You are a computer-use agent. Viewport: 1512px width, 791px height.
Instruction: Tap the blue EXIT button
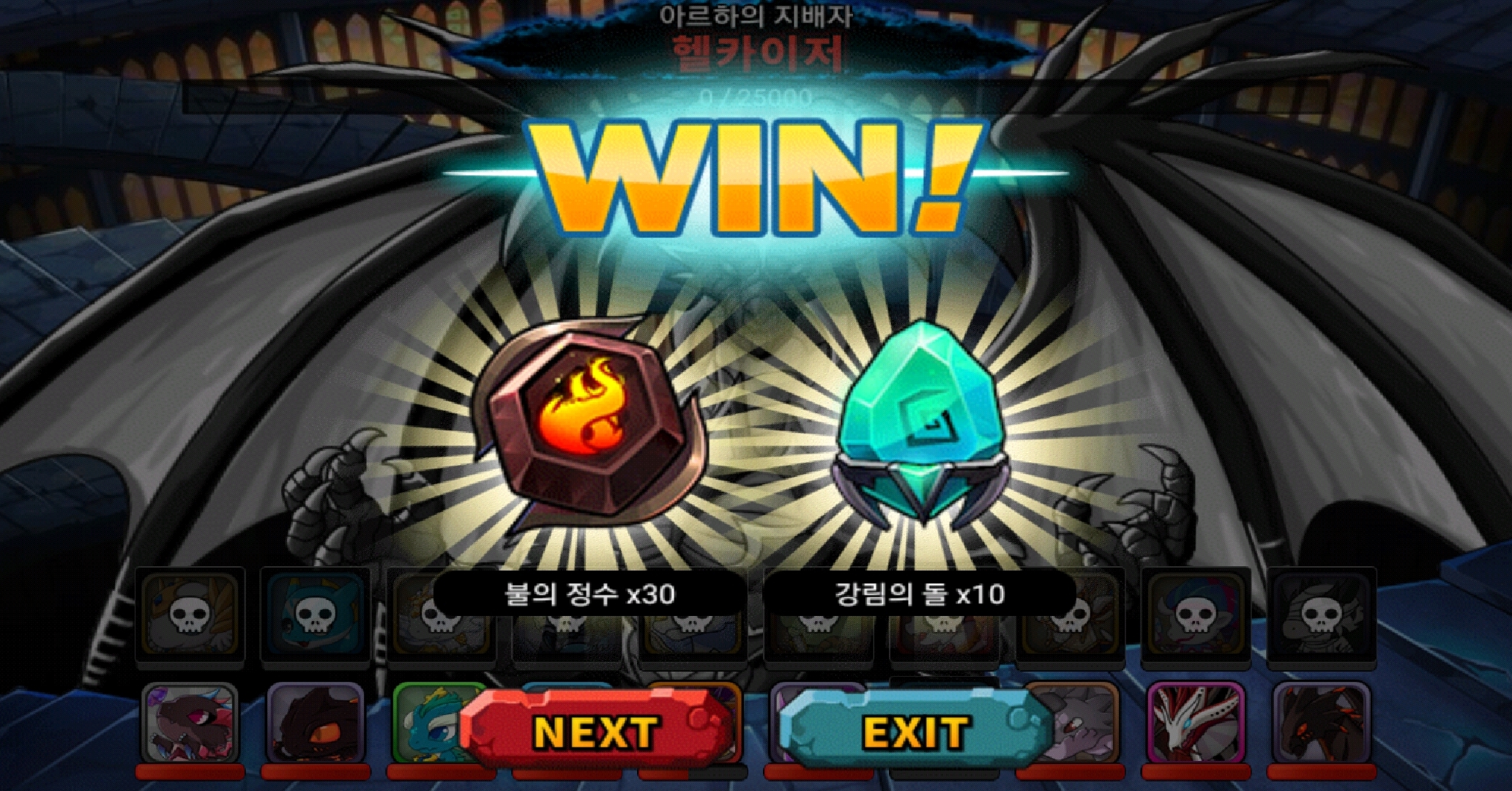click(x=915, y=730)
